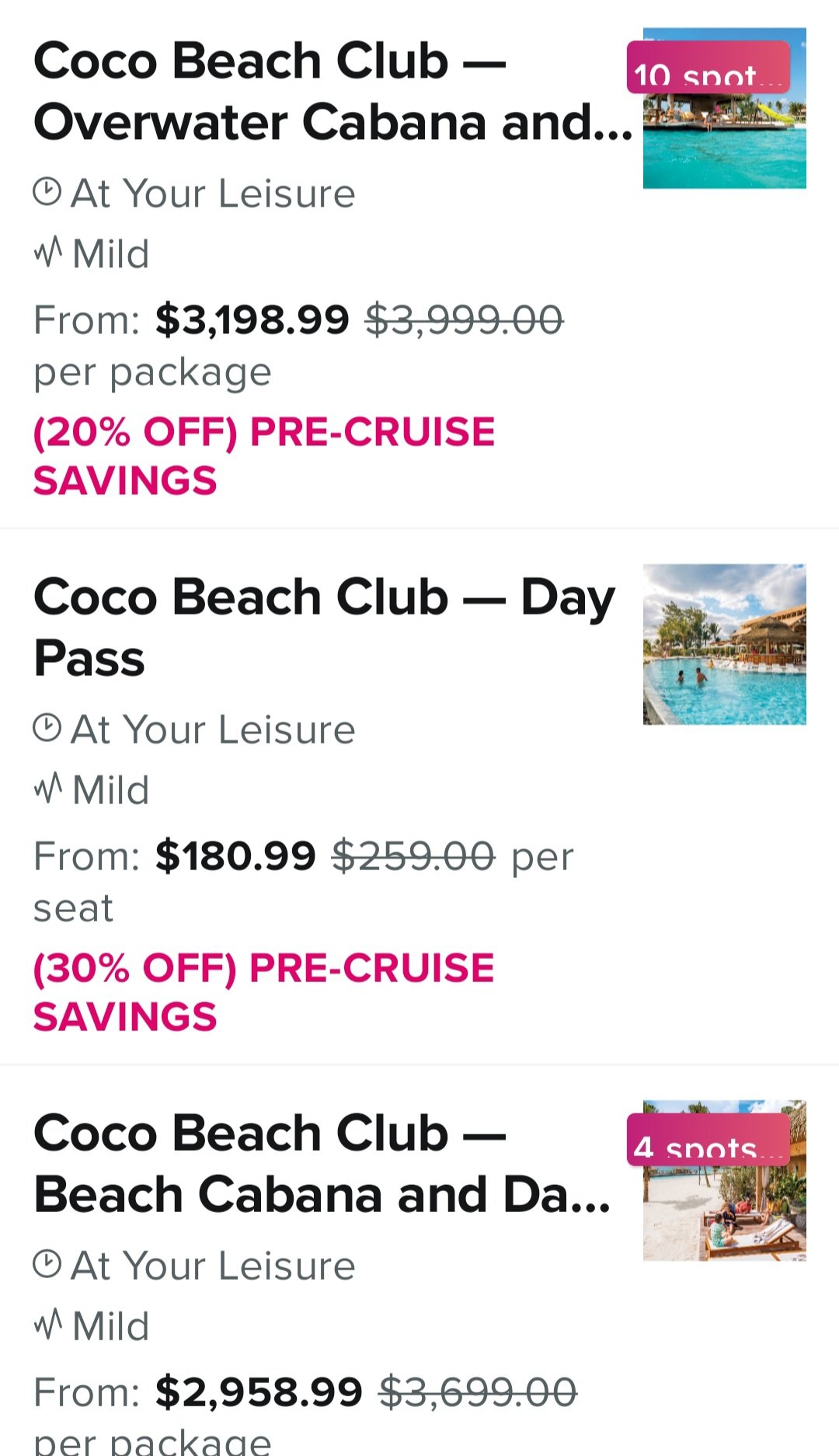839x1456 pixels.
Task: Tap the Day Pass pool photo thumbnail
Action: pos(724,644)
